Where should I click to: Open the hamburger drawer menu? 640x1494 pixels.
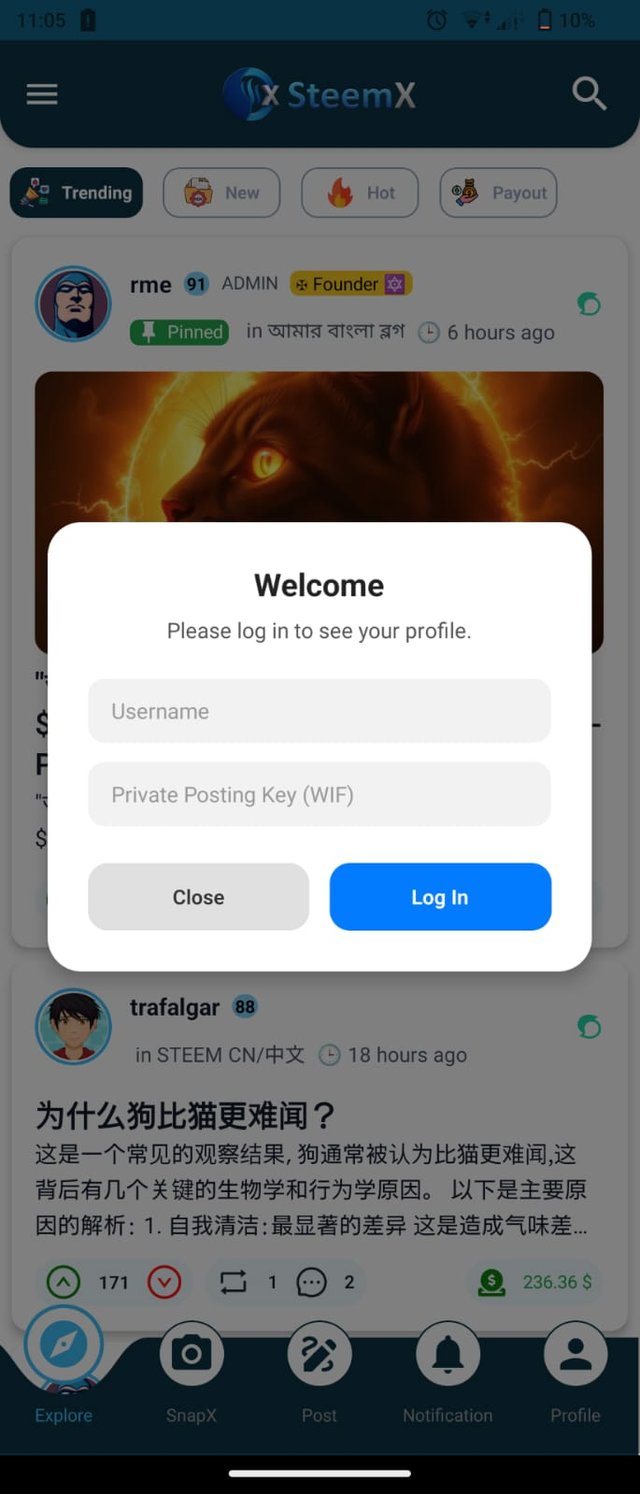pyautogui.click(x=42, y=95)
